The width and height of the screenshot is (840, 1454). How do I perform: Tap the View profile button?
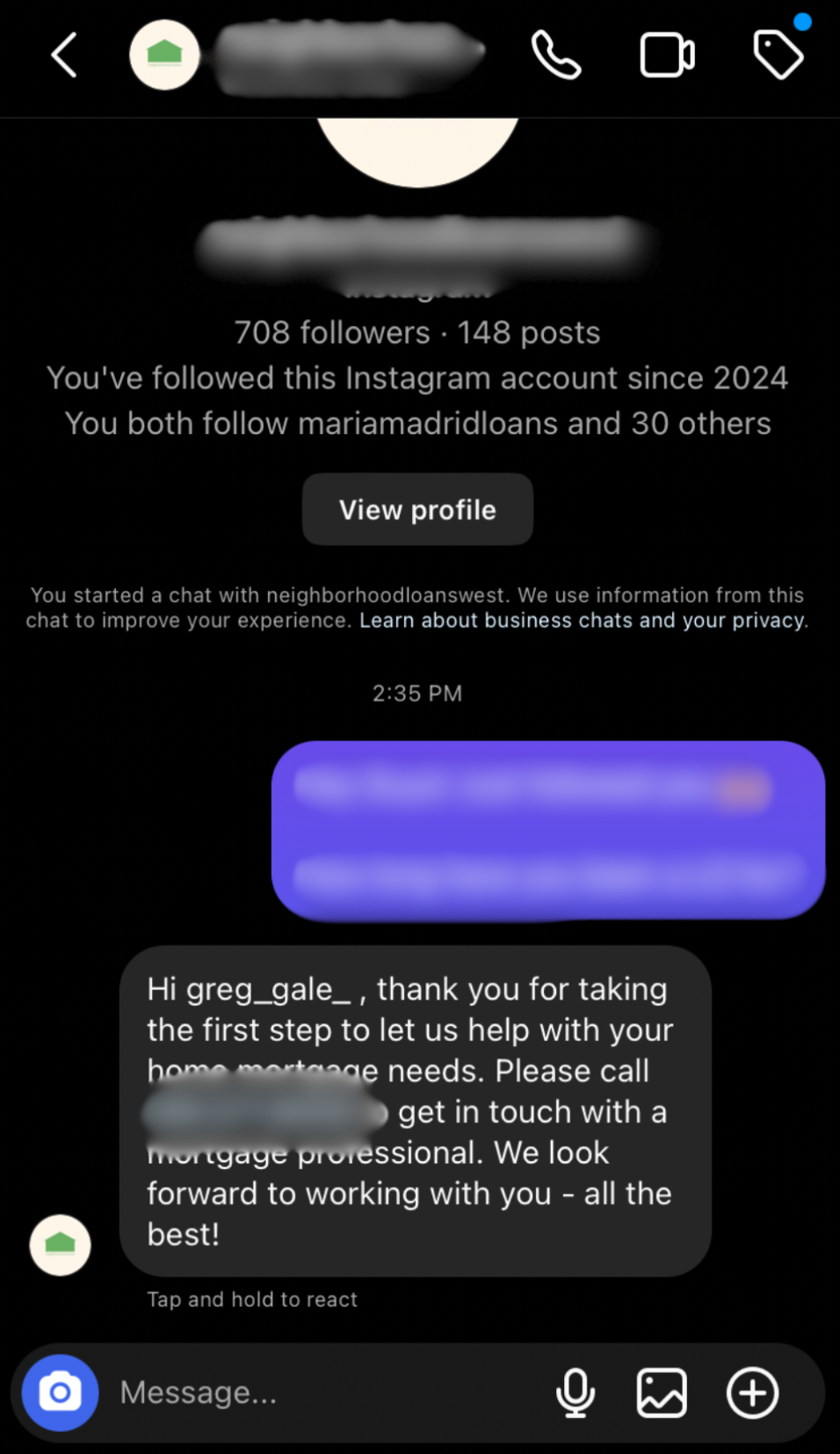click(417, 510)
